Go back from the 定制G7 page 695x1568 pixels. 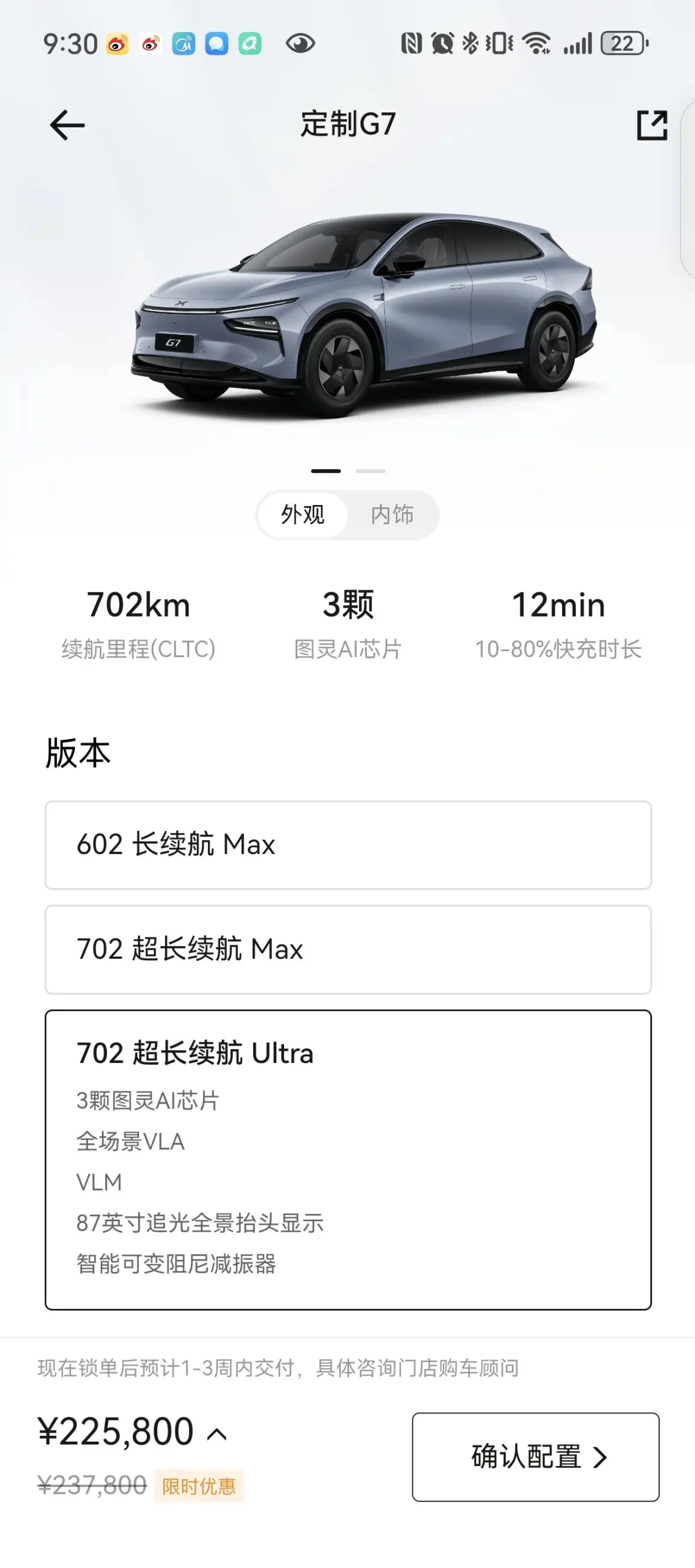pyautogui.click(x=67, y=126)
